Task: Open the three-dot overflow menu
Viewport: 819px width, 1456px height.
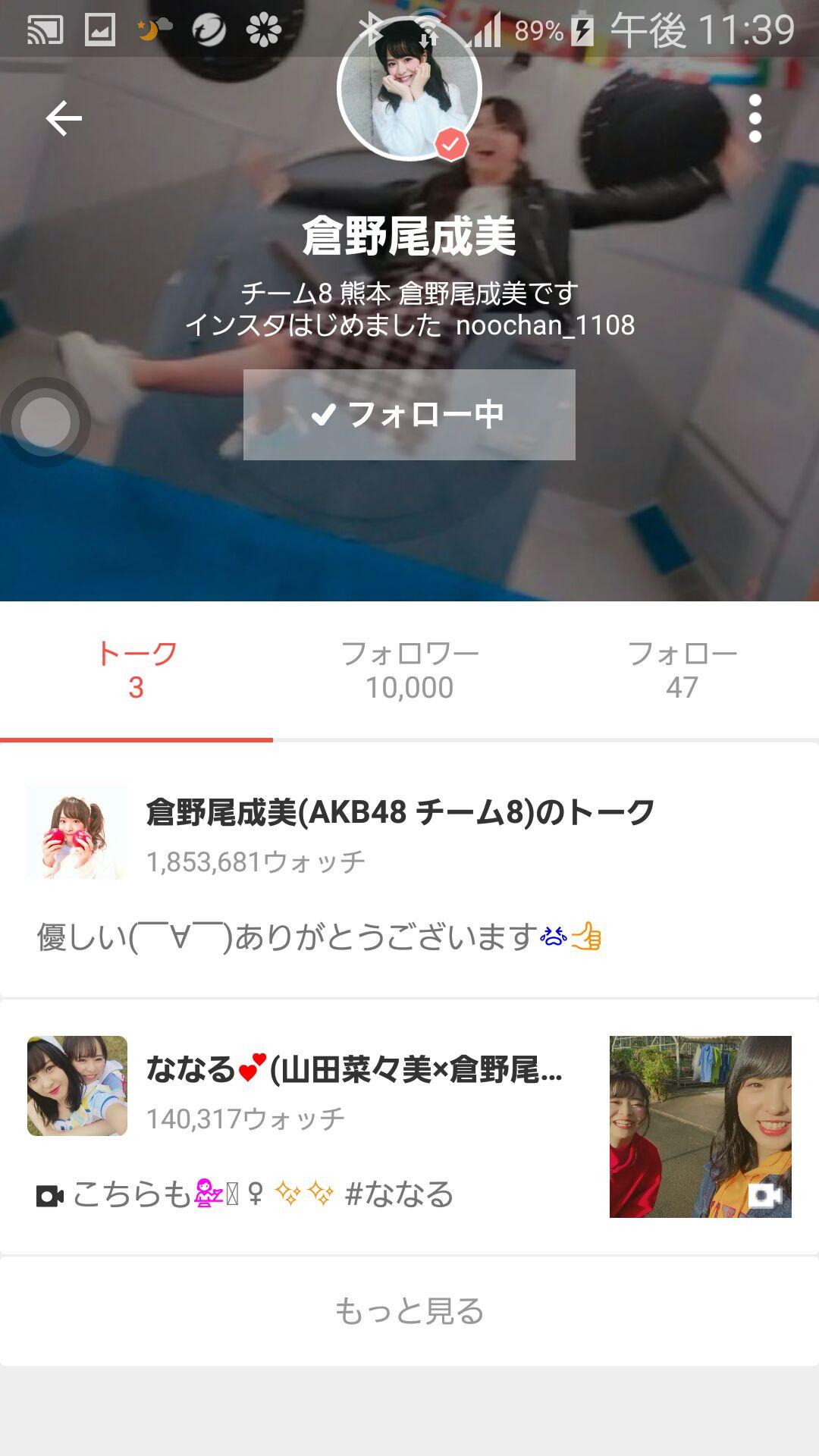Action: click(755, 119)
